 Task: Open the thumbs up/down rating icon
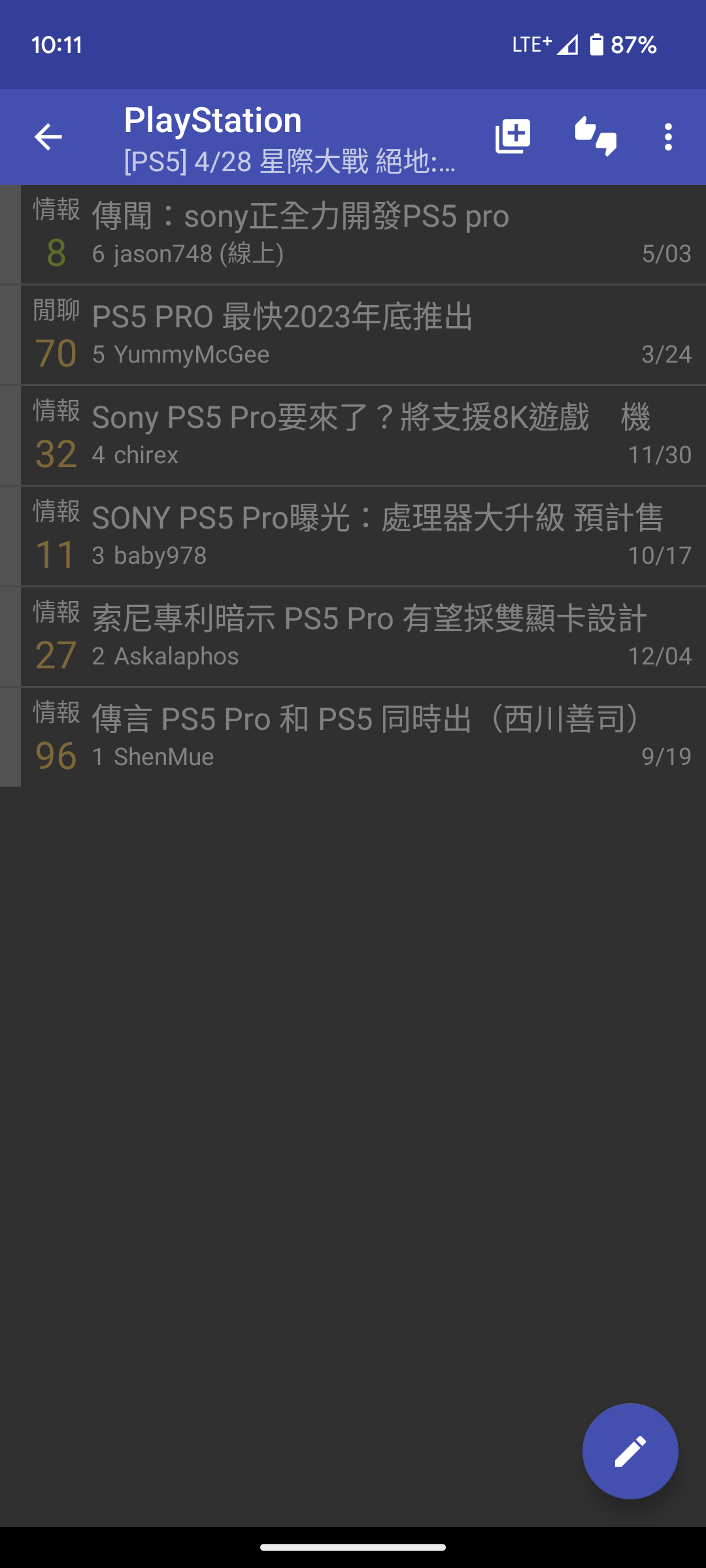click(596, 137)
